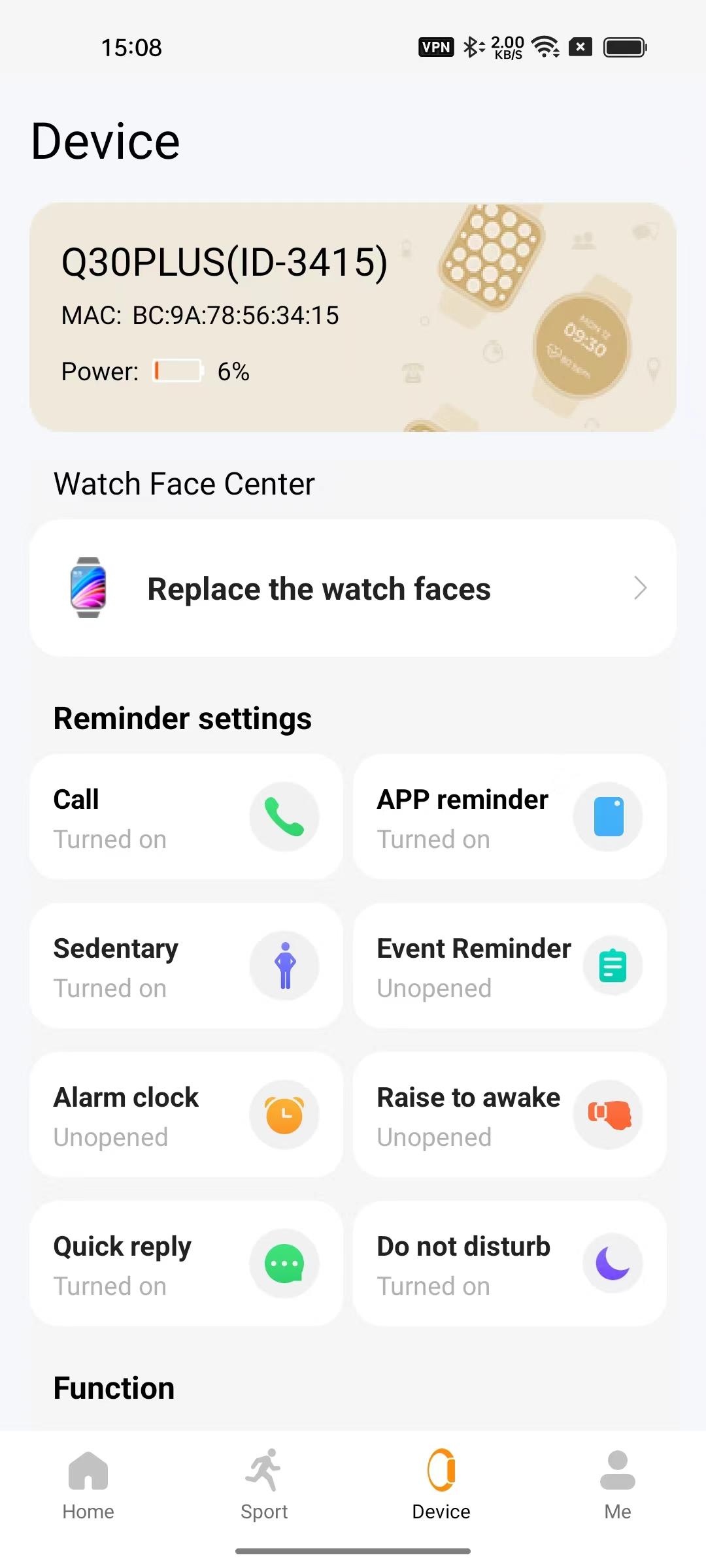Open the Event Reminder card
The width and height of the screenshot is (706, 1568).
510,966
